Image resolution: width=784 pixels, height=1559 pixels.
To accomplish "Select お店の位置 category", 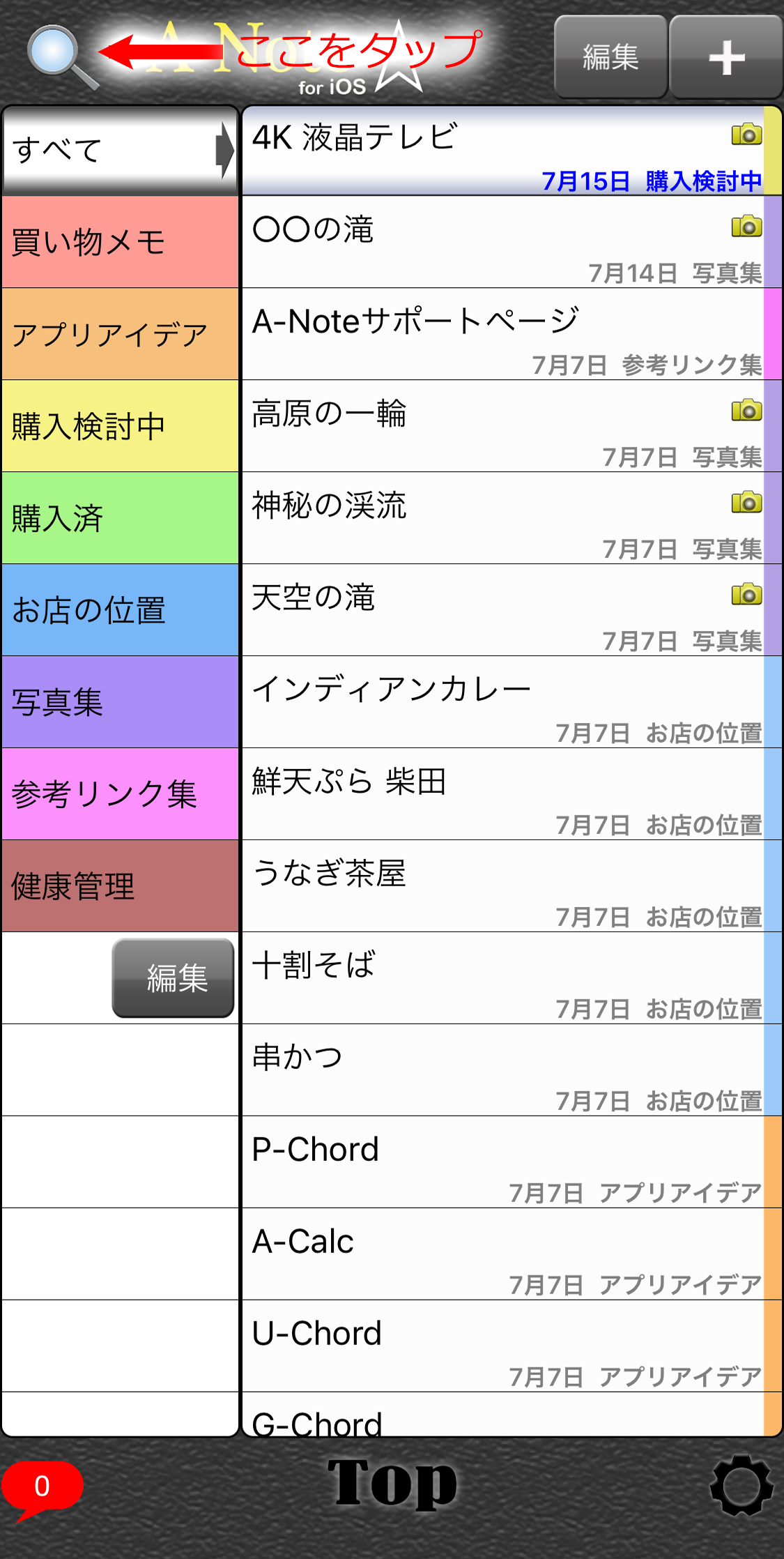I will tap(120, 610).
